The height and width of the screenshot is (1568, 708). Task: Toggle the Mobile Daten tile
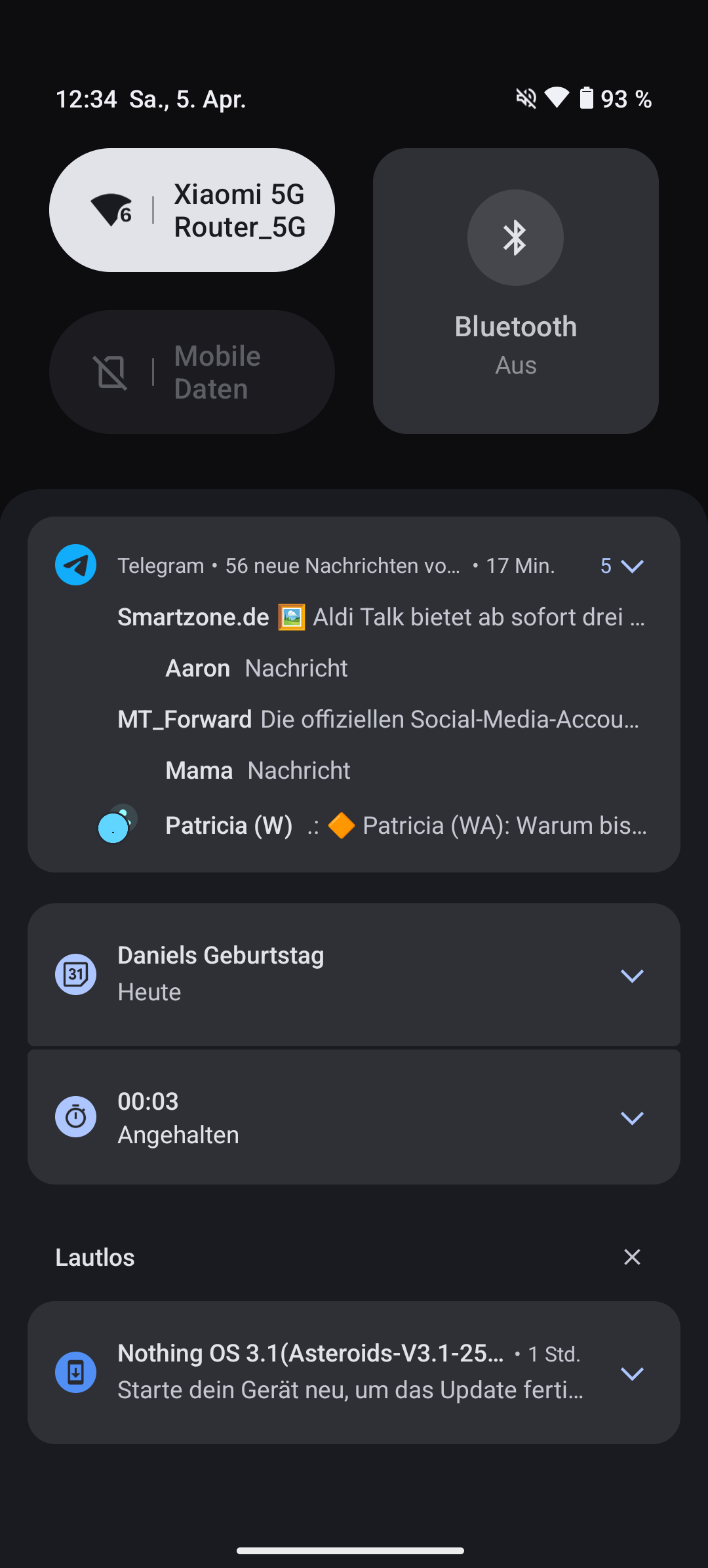pos(192,372)
